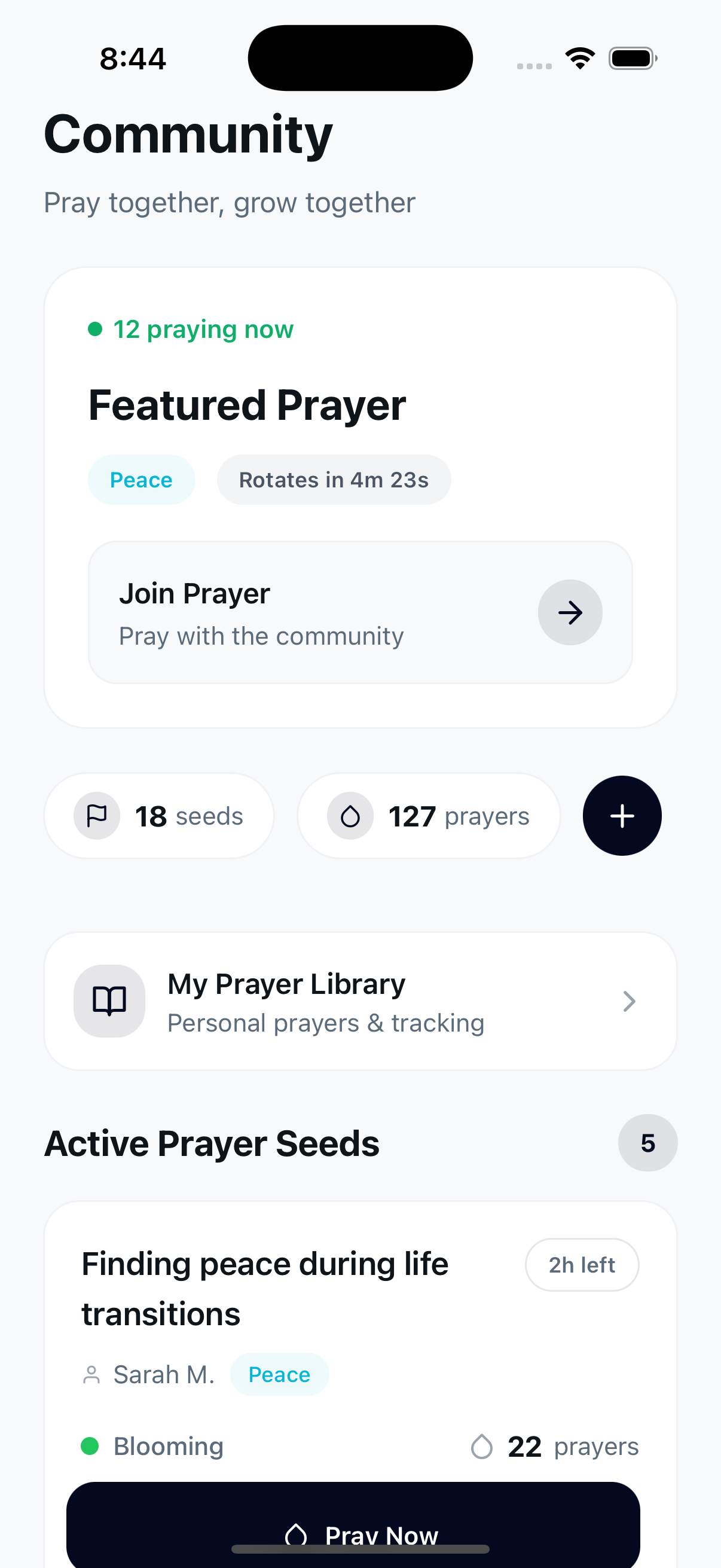Click the Blooming status indicator dot

pyautogui.click(x=91, y=1446)
